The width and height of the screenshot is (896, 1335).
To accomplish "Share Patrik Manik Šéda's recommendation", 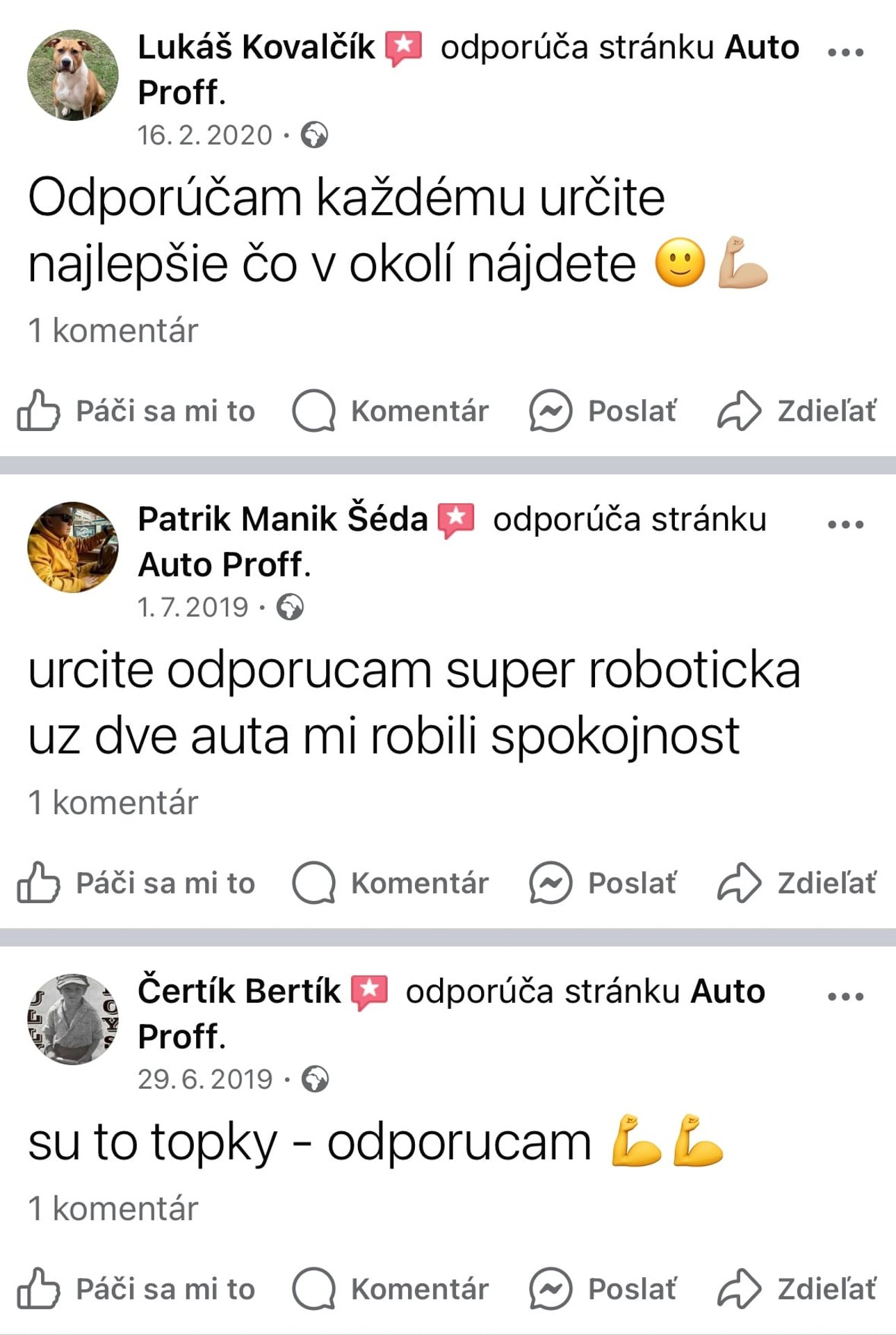I will pos(797,883).
